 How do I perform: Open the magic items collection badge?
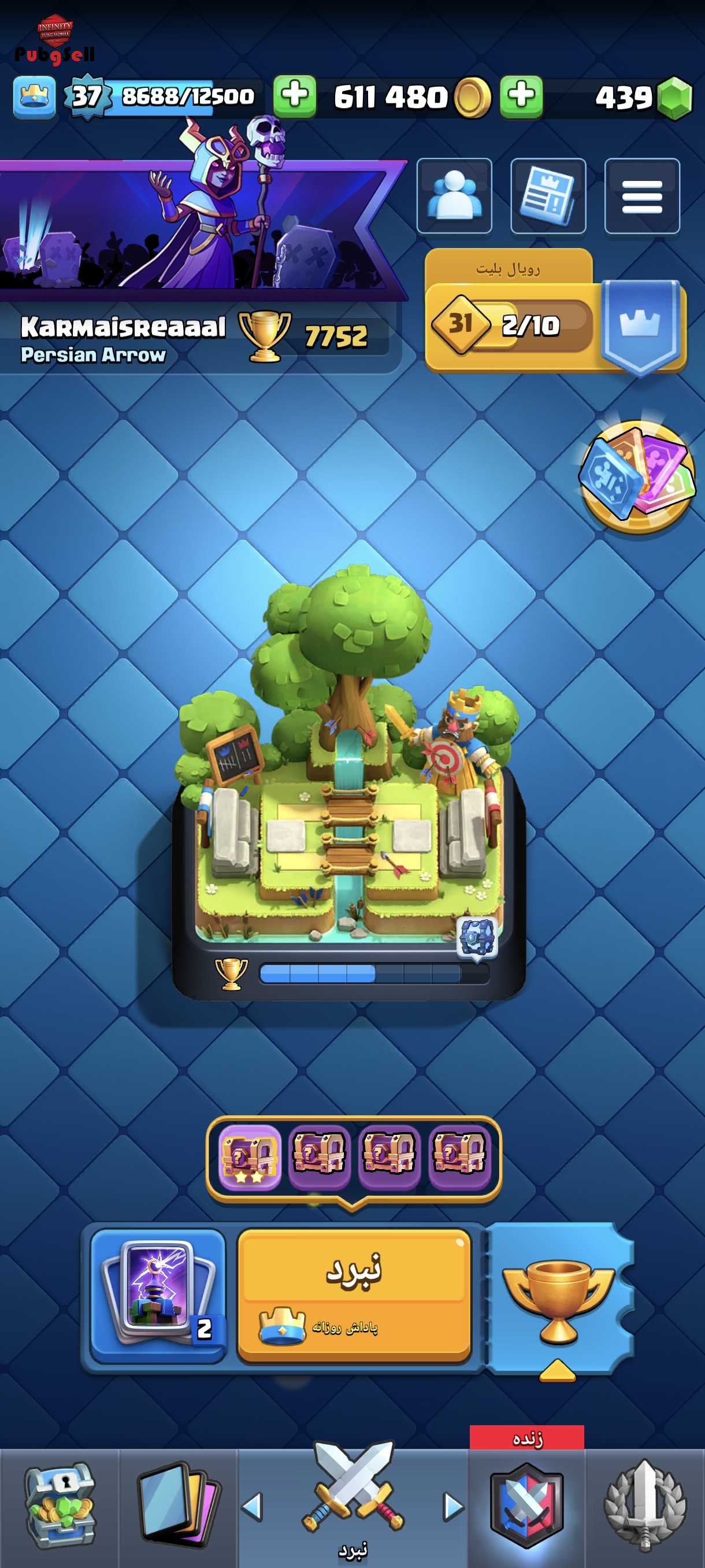[637, 476]
